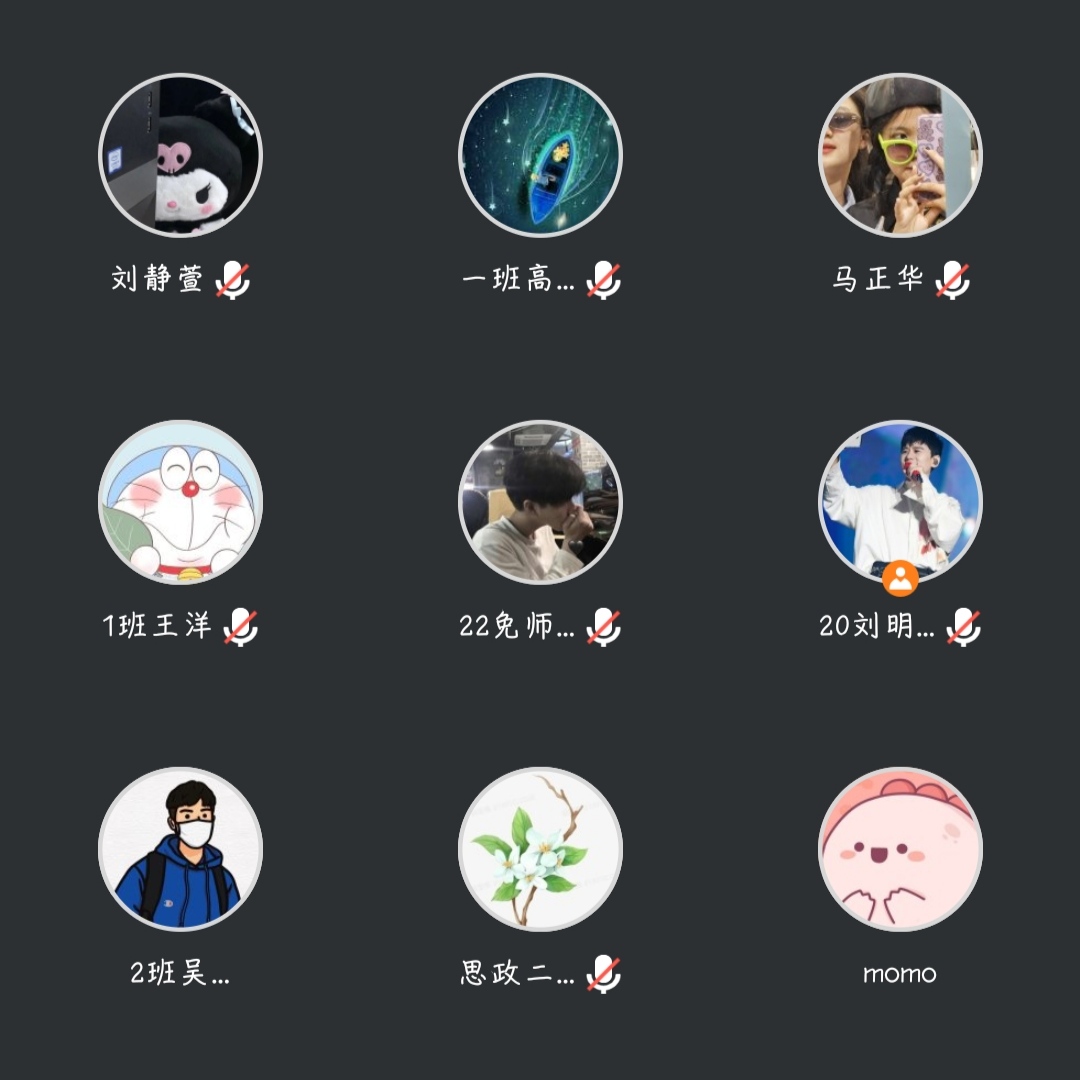Open the 20刘明… participant tile
The height and width of the screenshot is (1080, 1080).
click(900, 502)
